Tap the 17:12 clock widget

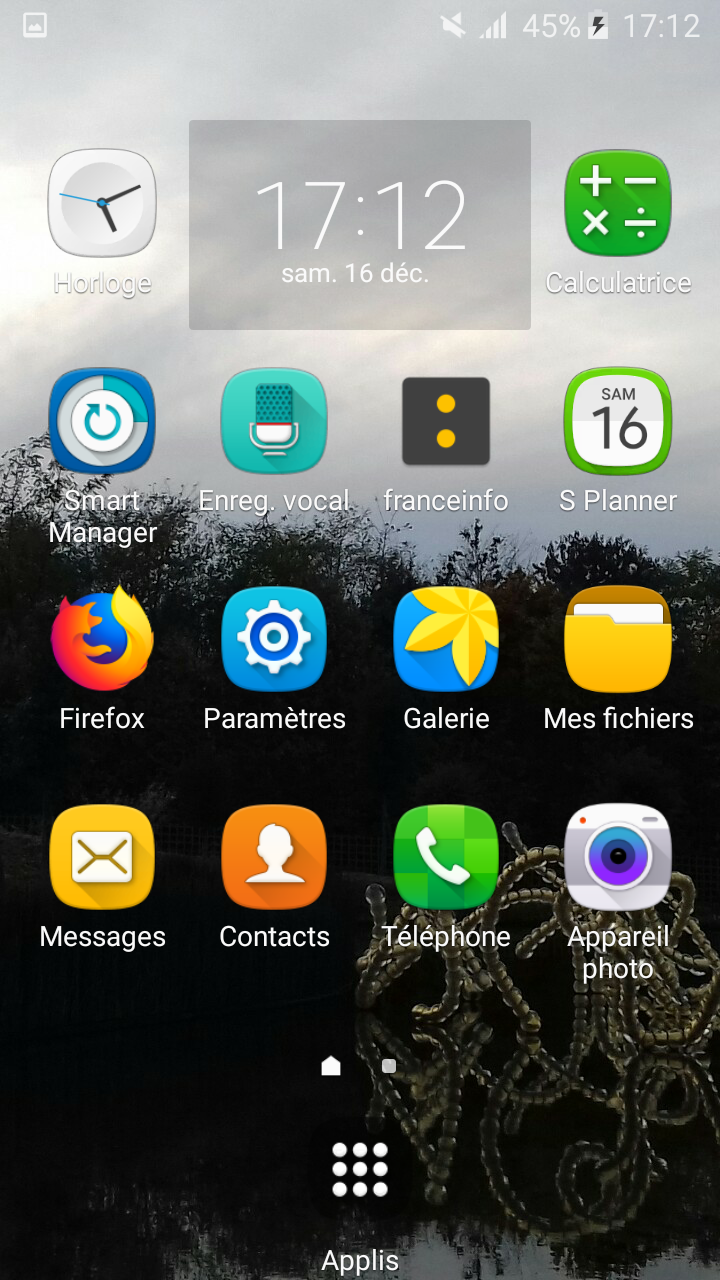[360, 225]
